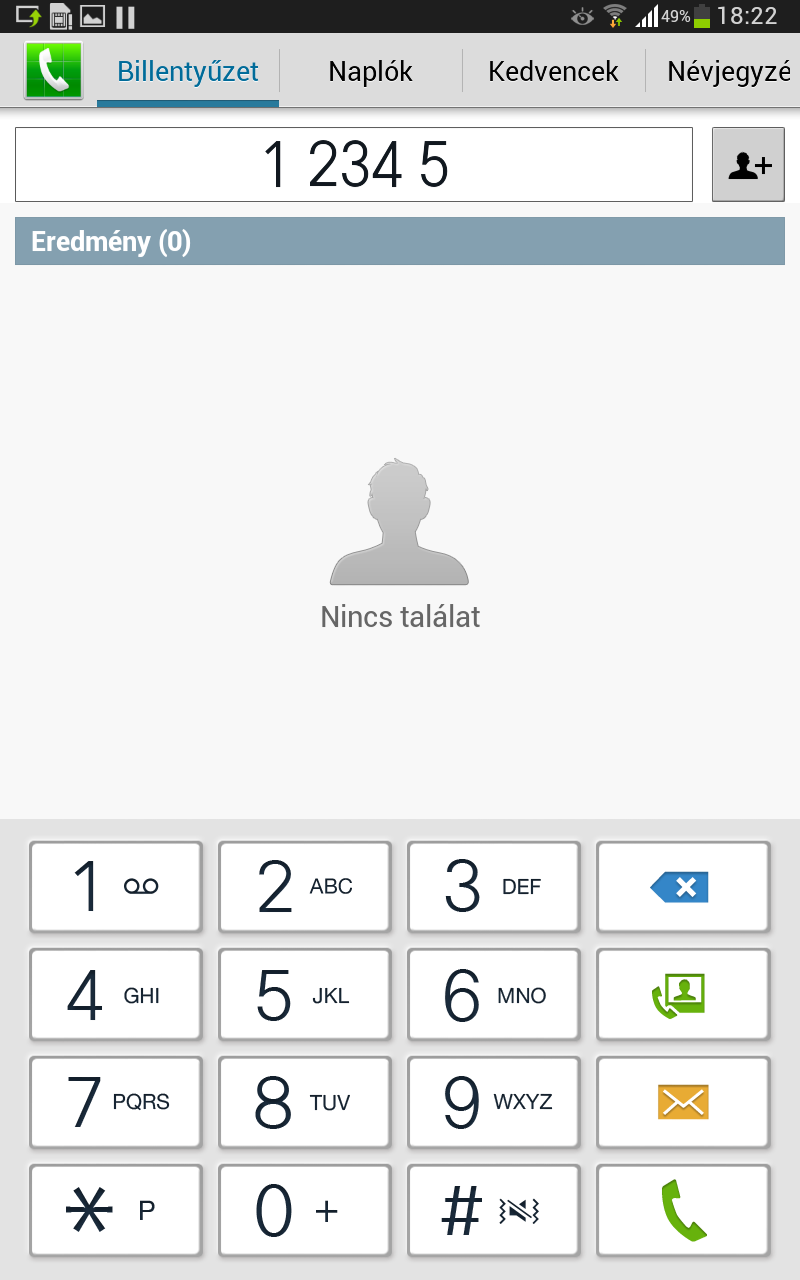Dial digit 1 on the keypad
Image resolution: width=800 pixels, height=1280 pixels.
click(x=116, y=887)
